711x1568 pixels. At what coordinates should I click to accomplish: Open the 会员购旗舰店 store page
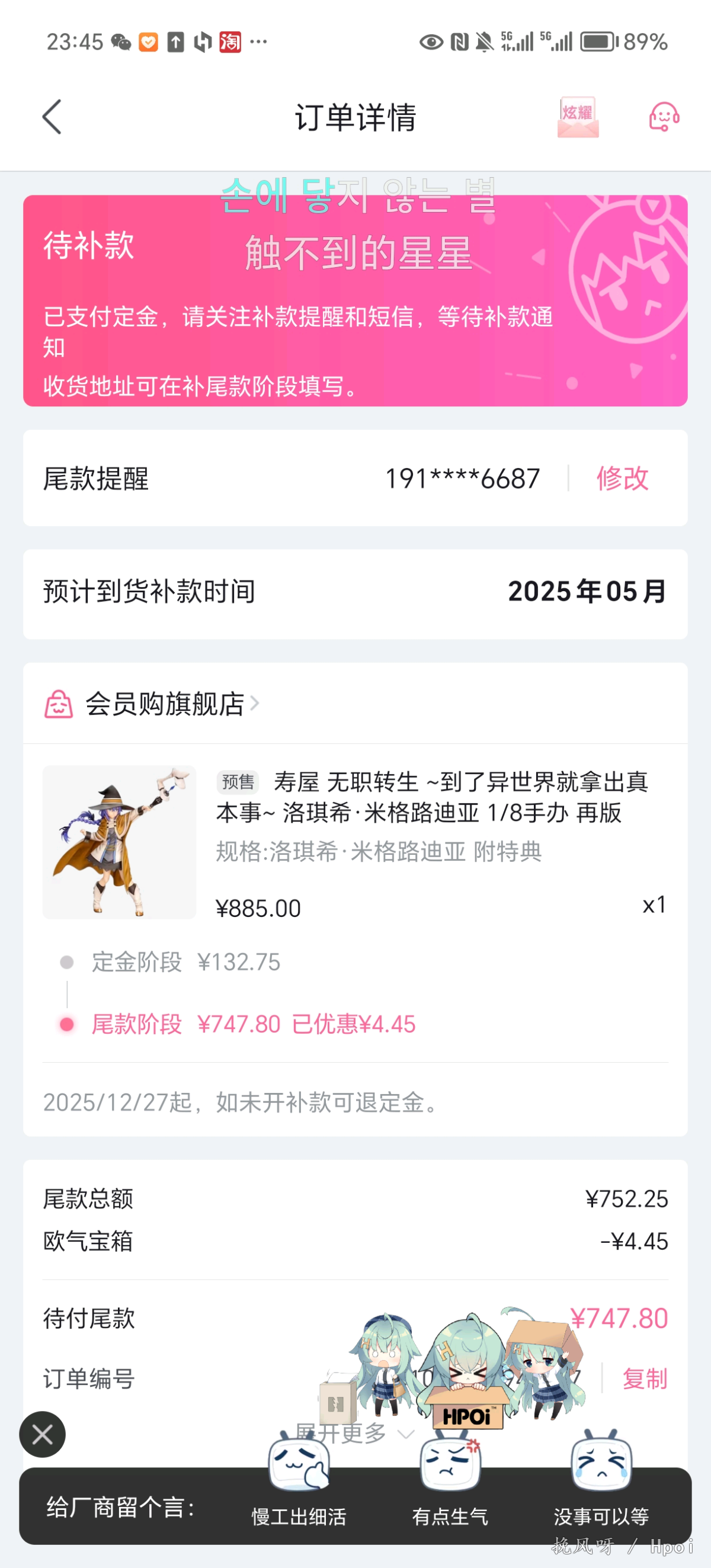tap(164, 704)
